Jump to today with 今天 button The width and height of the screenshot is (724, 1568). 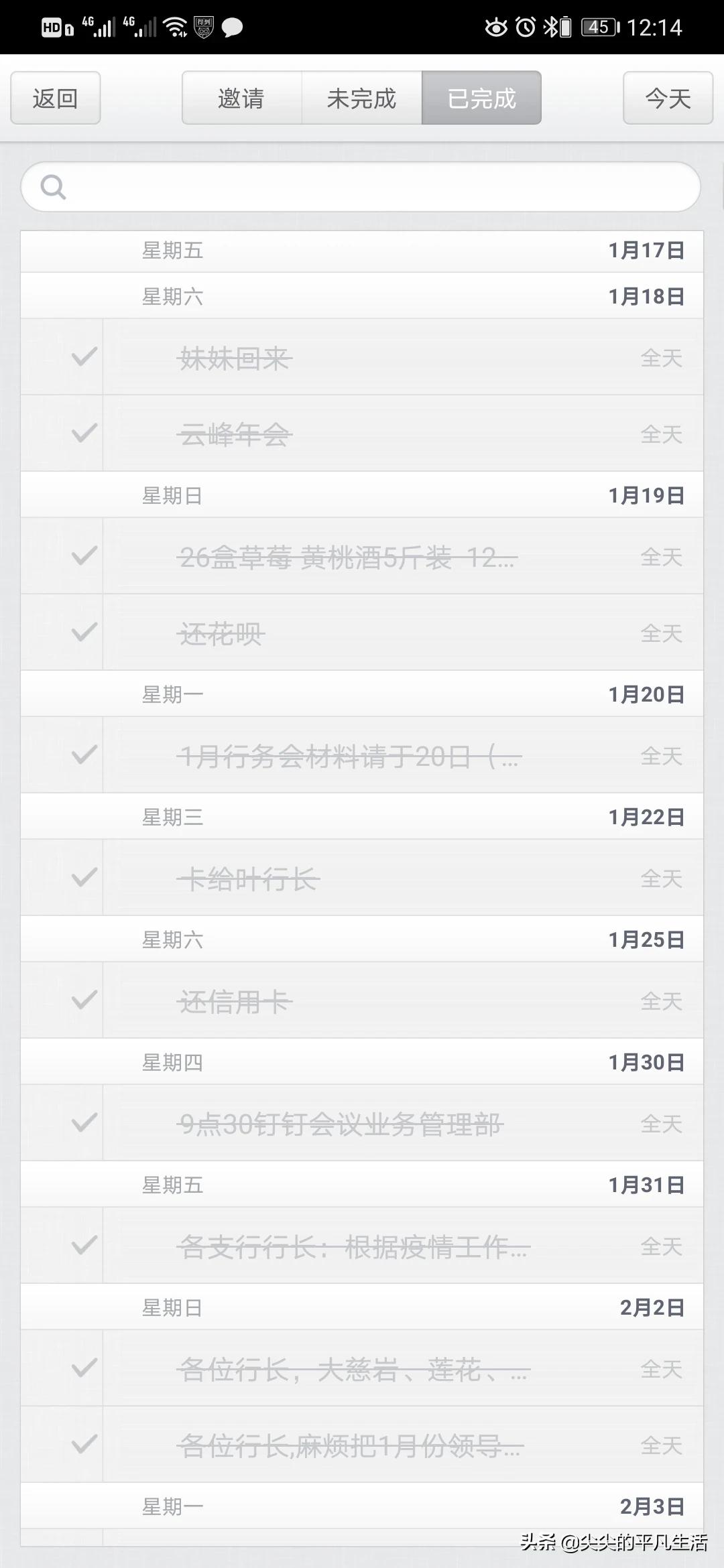[x=668, y=99]
